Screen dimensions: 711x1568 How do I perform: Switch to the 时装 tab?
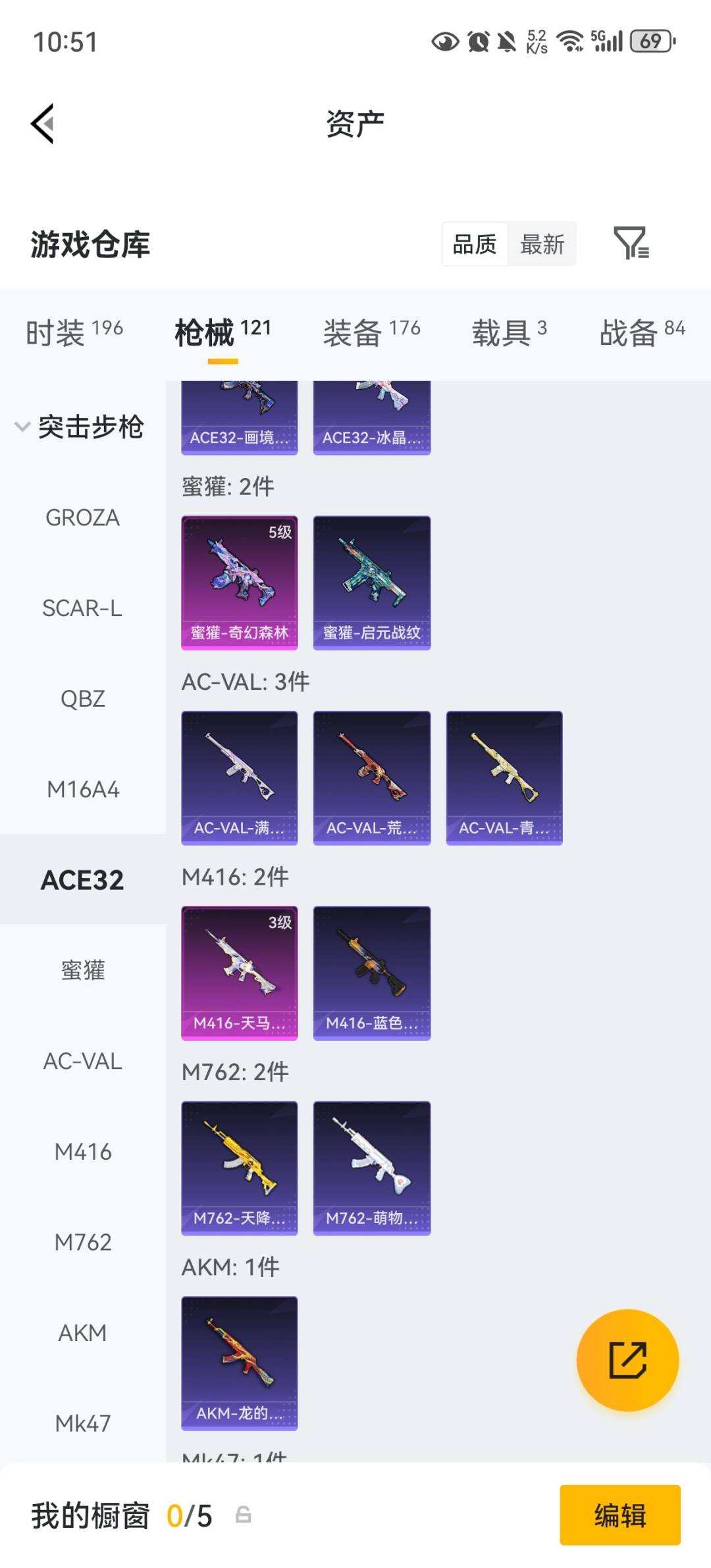pos(74,332)
